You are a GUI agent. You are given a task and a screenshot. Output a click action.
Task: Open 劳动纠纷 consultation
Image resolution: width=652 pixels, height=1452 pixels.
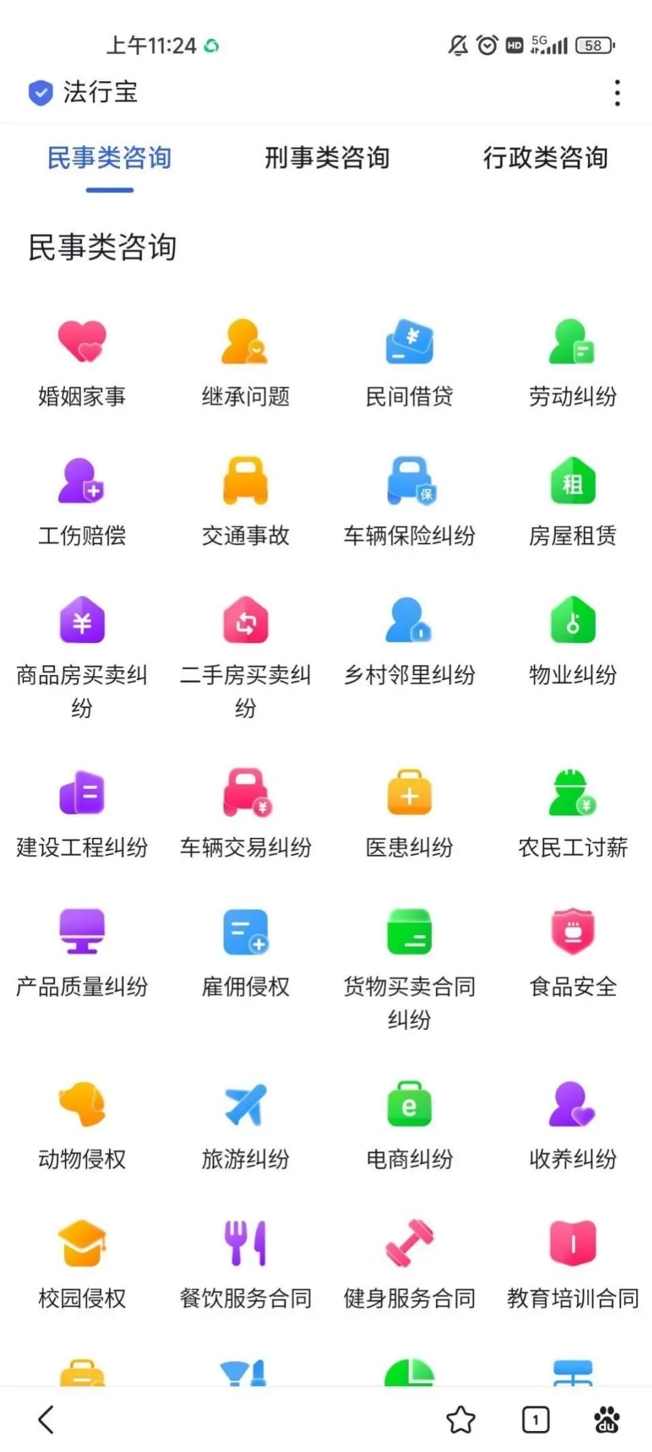click(x=573, y=364)
